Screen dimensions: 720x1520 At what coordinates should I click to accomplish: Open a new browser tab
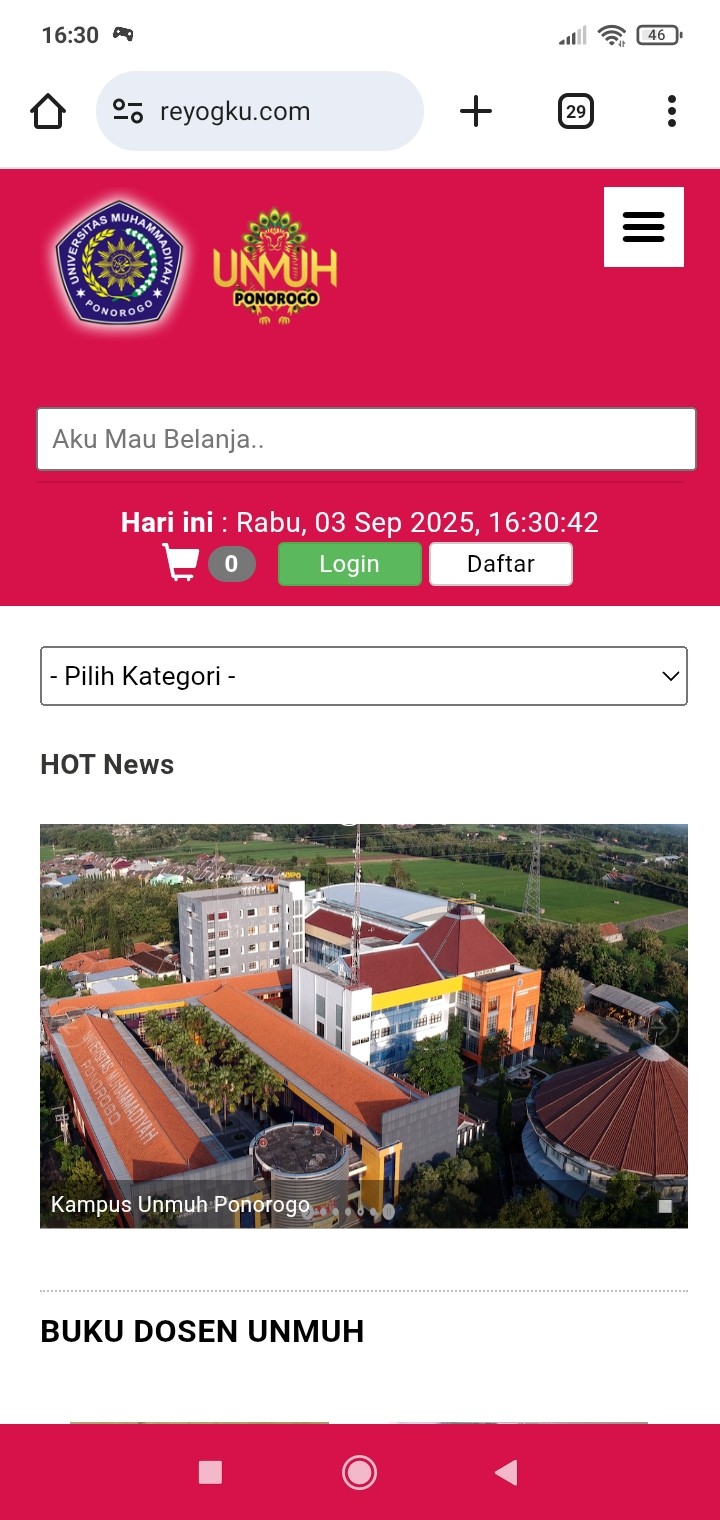[x=476, y=111]
